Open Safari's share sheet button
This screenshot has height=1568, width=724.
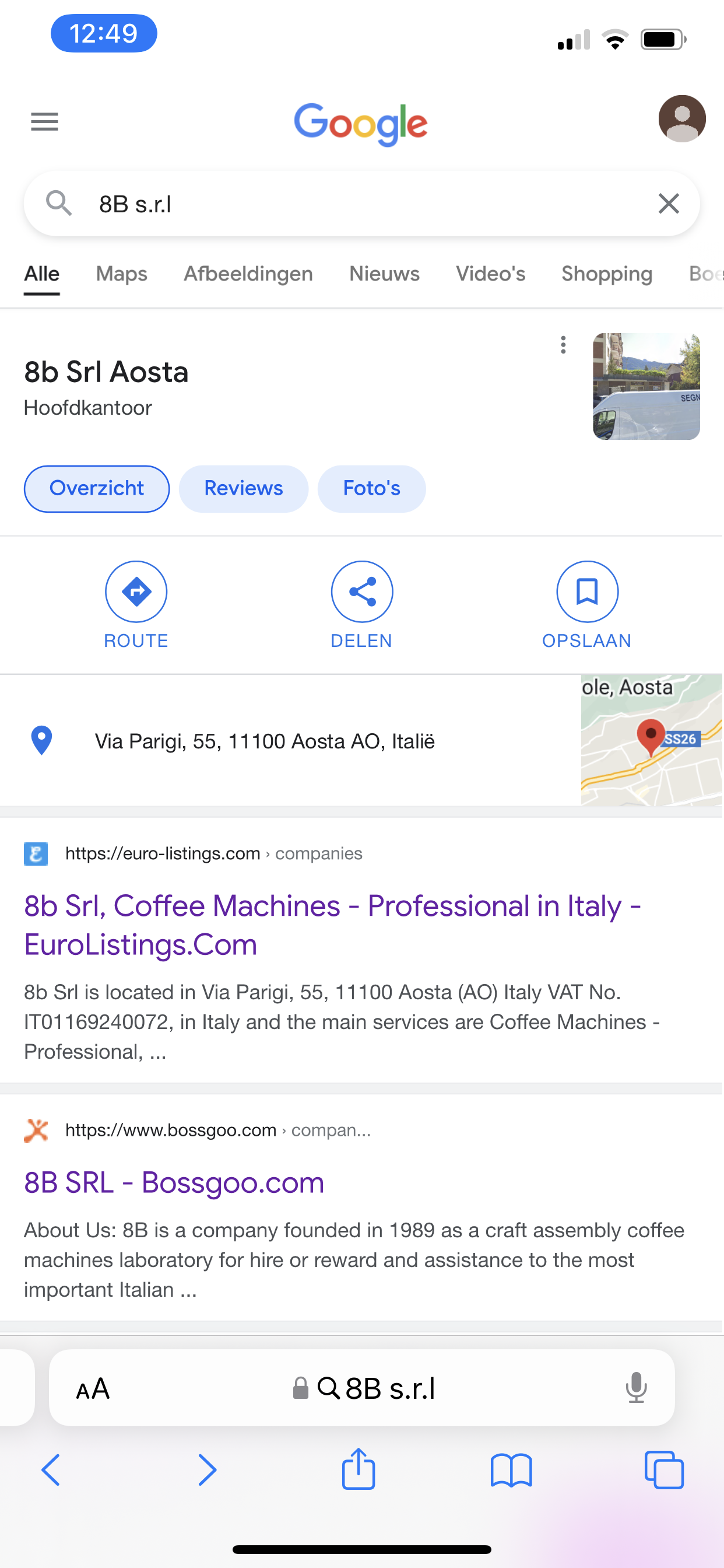pyautogui.click(x=359, y=1470)
